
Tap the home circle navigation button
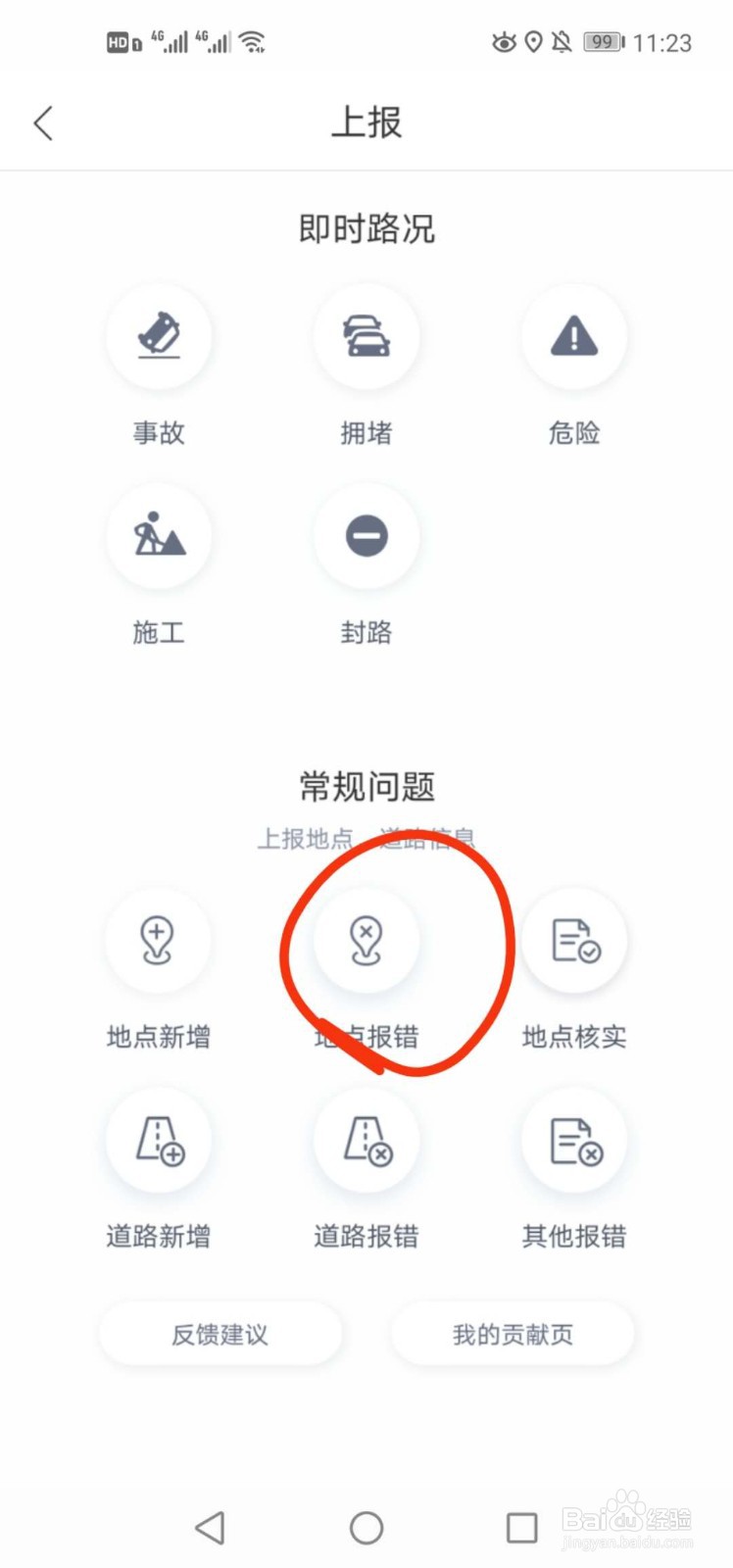tap(366, 1526)
